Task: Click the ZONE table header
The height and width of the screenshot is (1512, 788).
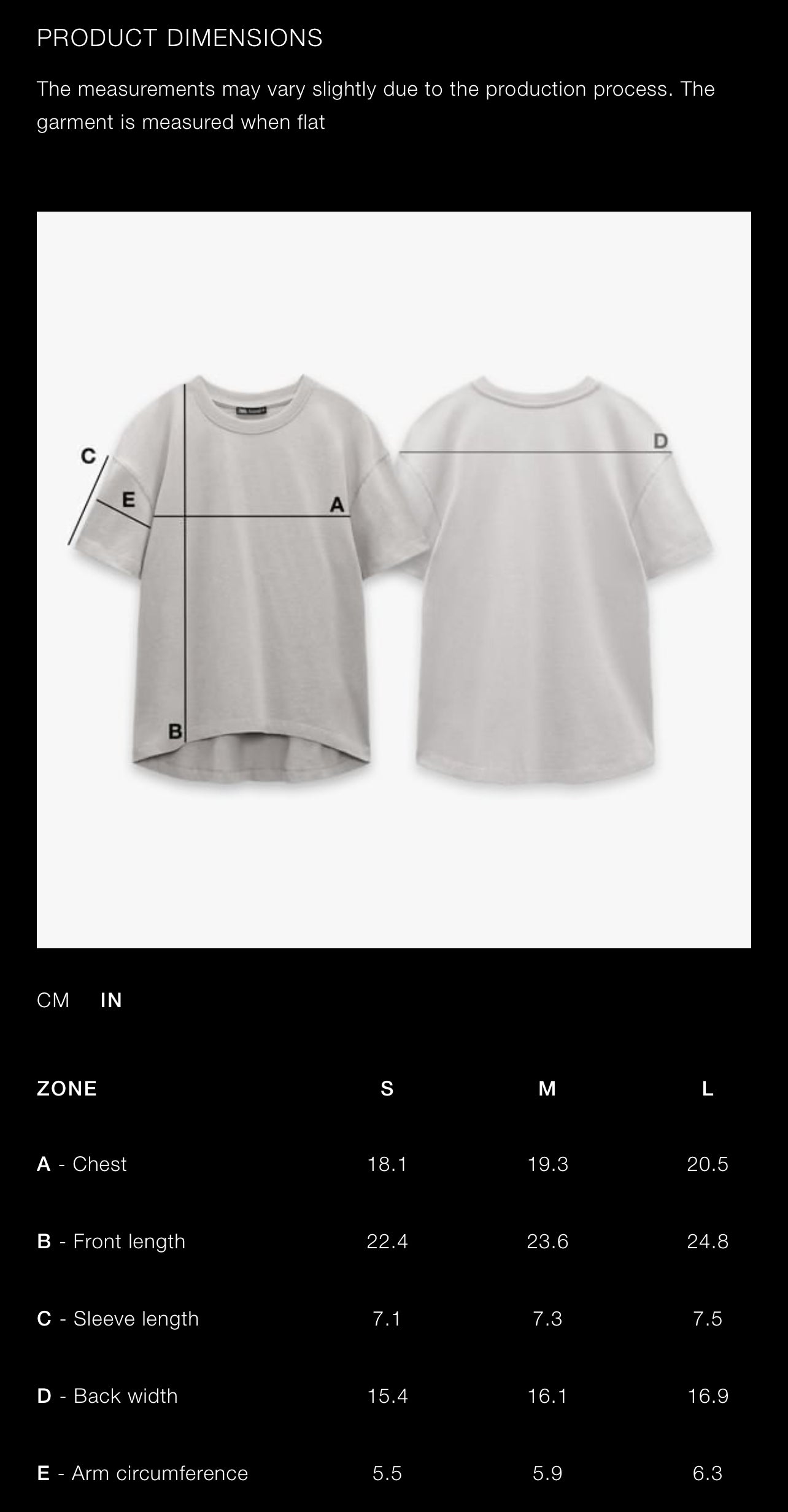Action: point(68,1089)
